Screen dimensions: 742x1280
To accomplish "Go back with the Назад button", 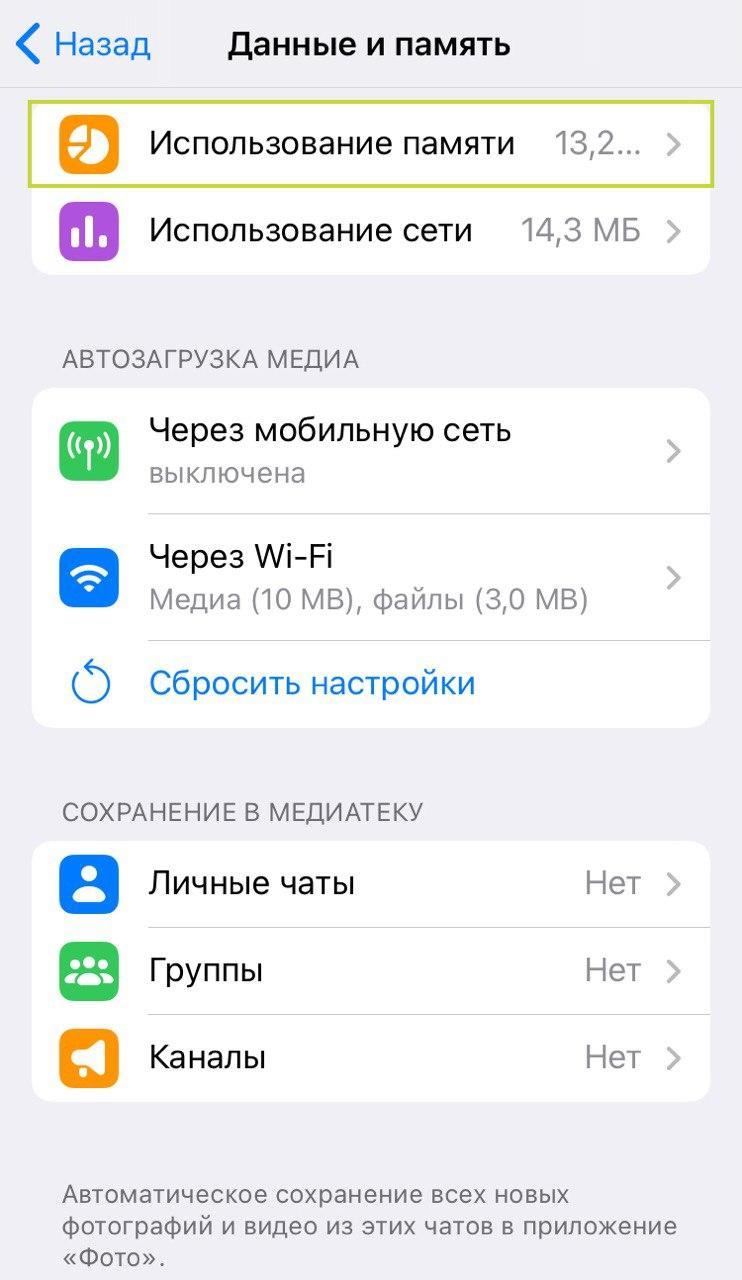I will (x=83, y=45).
